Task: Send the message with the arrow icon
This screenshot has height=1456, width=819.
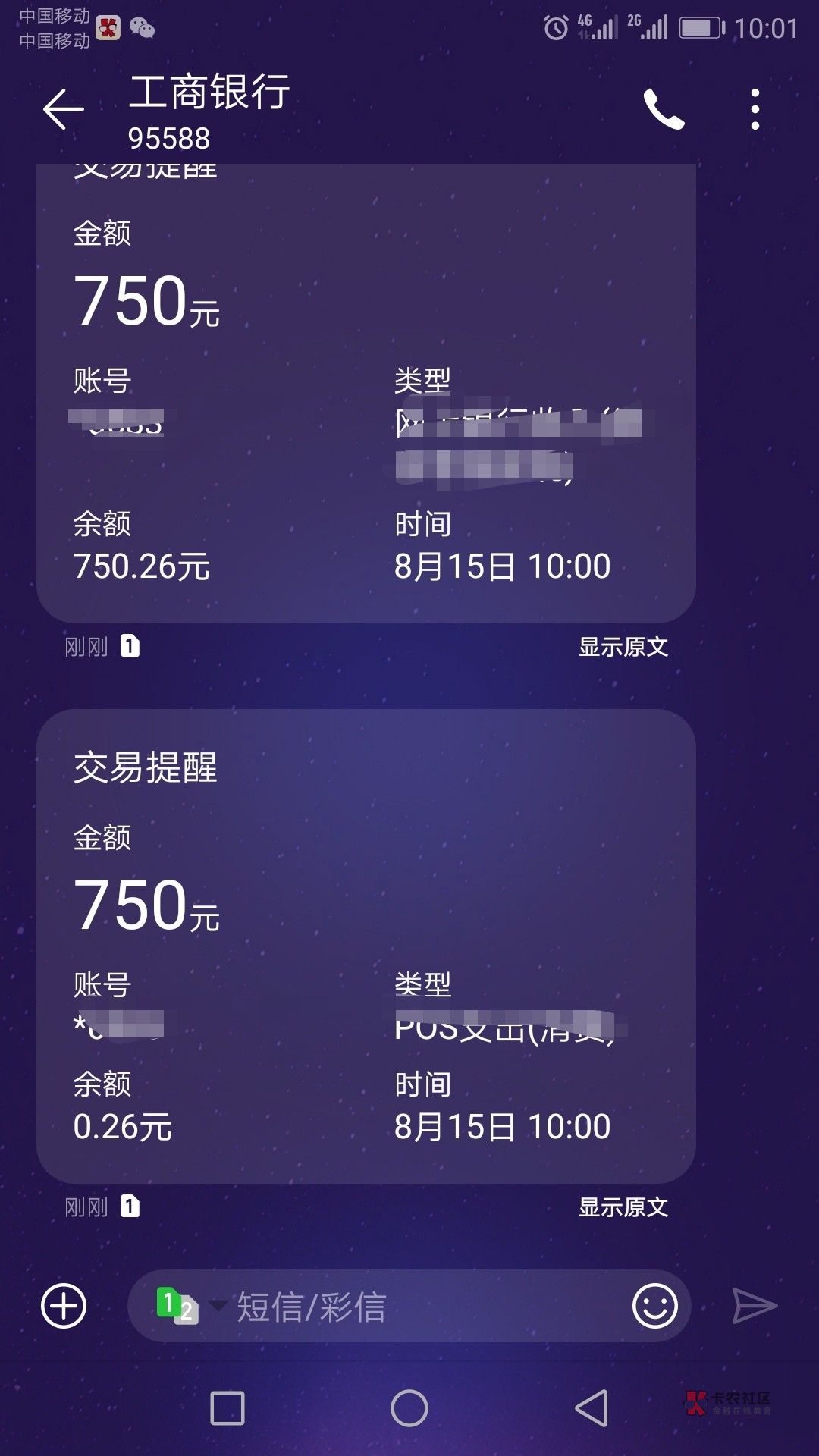Action: (x=755, y=1306)
